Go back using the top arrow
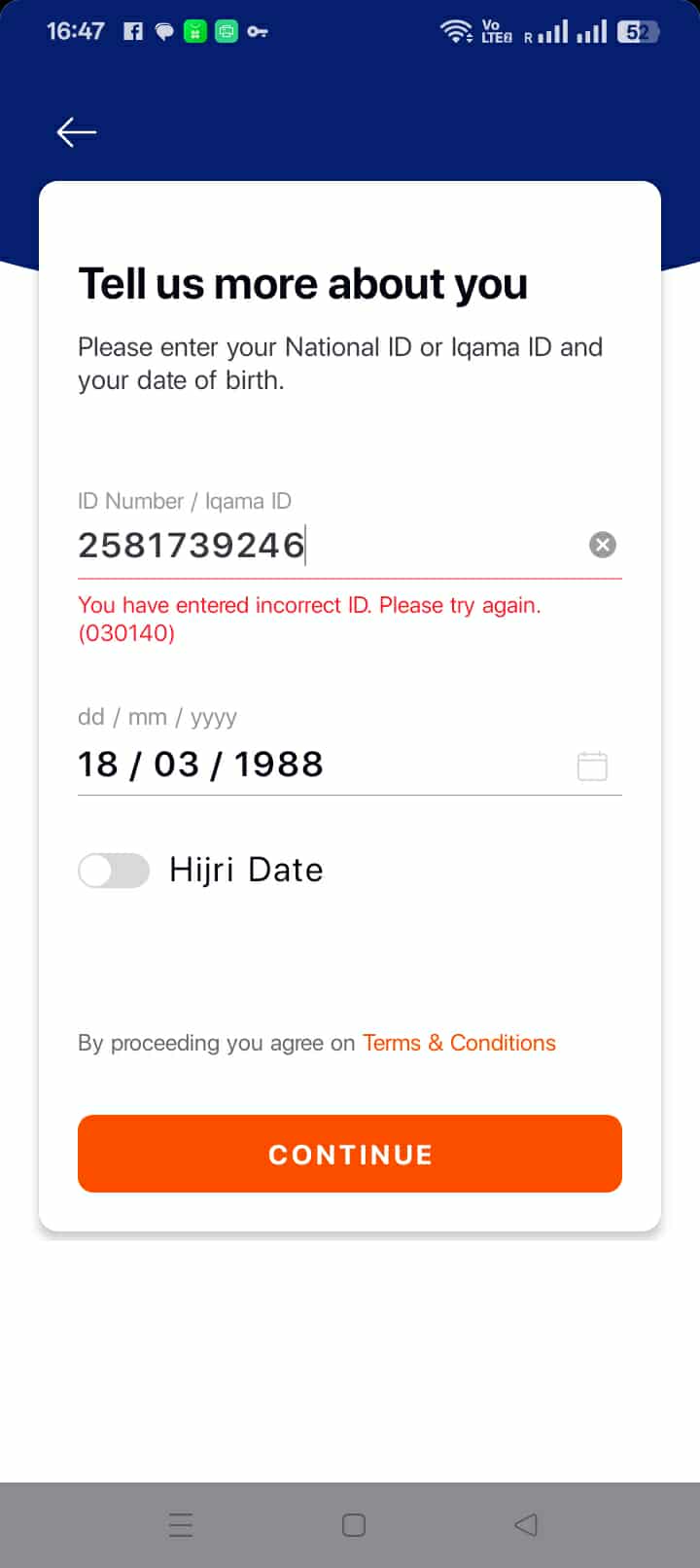 [77, 132]
